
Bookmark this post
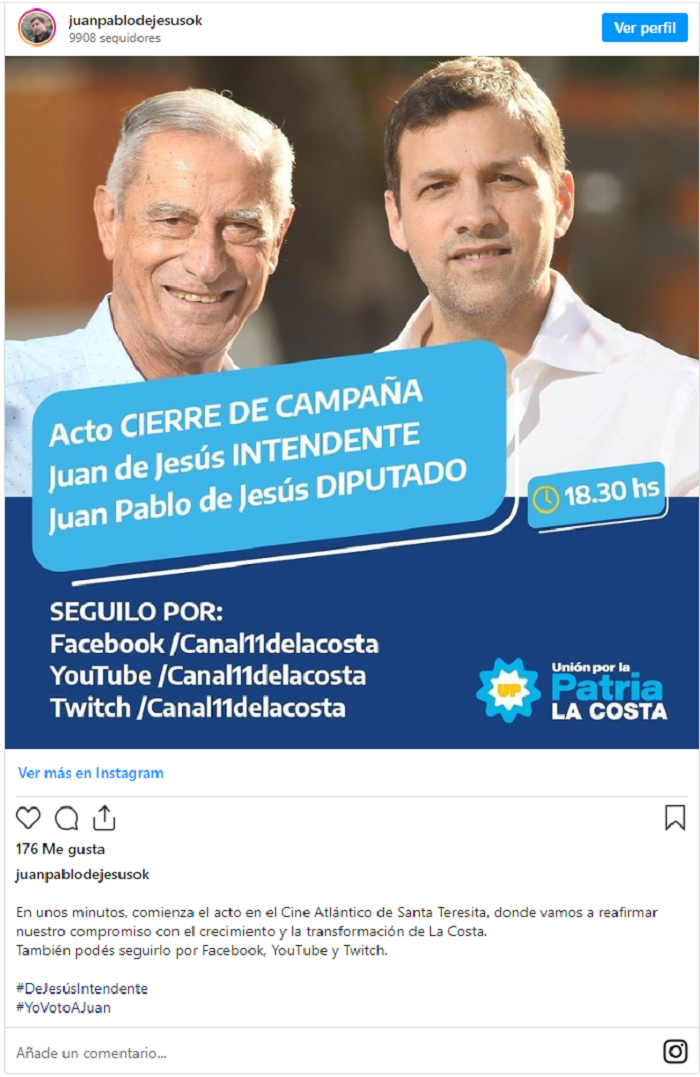click(x=675, y=817)
